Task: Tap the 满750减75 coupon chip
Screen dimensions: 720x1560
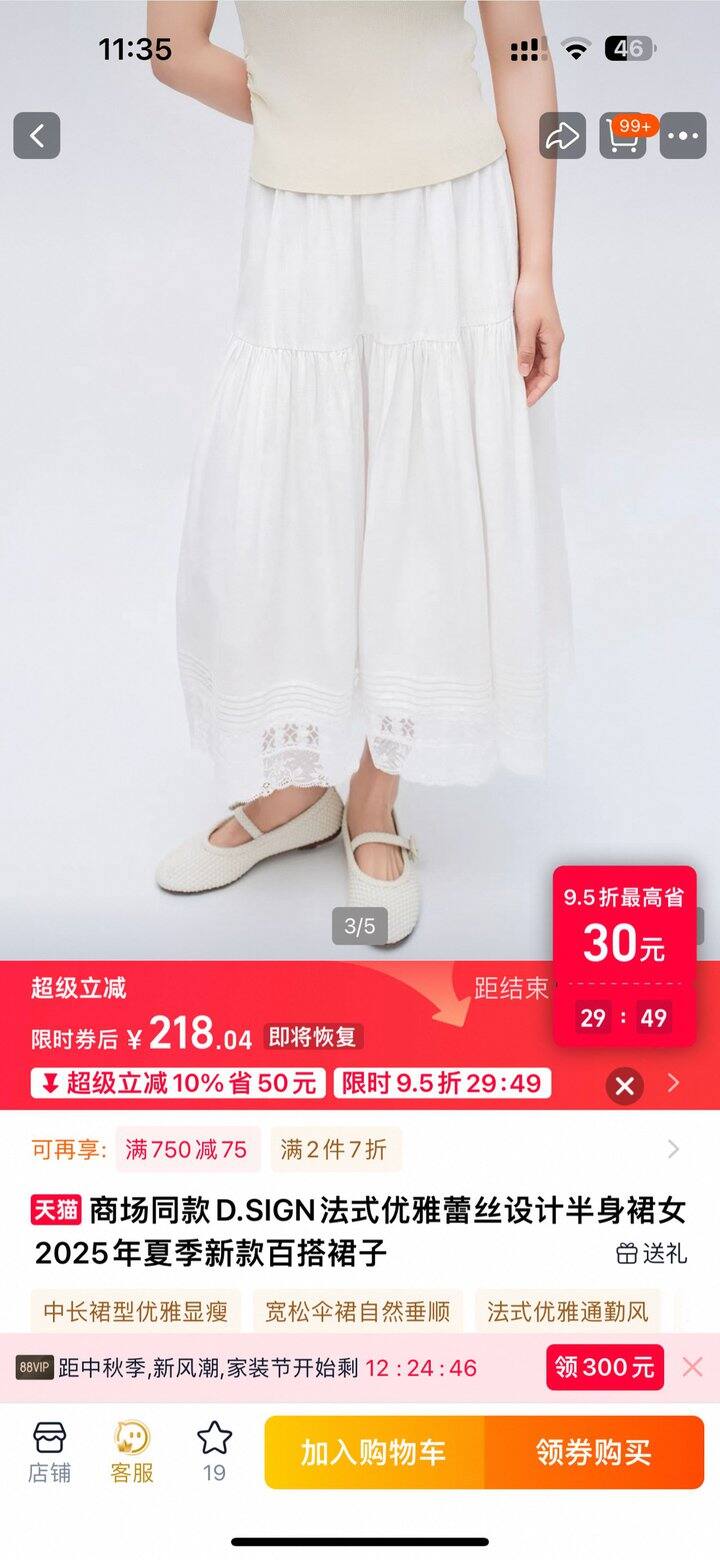Action: point(187,1149)
